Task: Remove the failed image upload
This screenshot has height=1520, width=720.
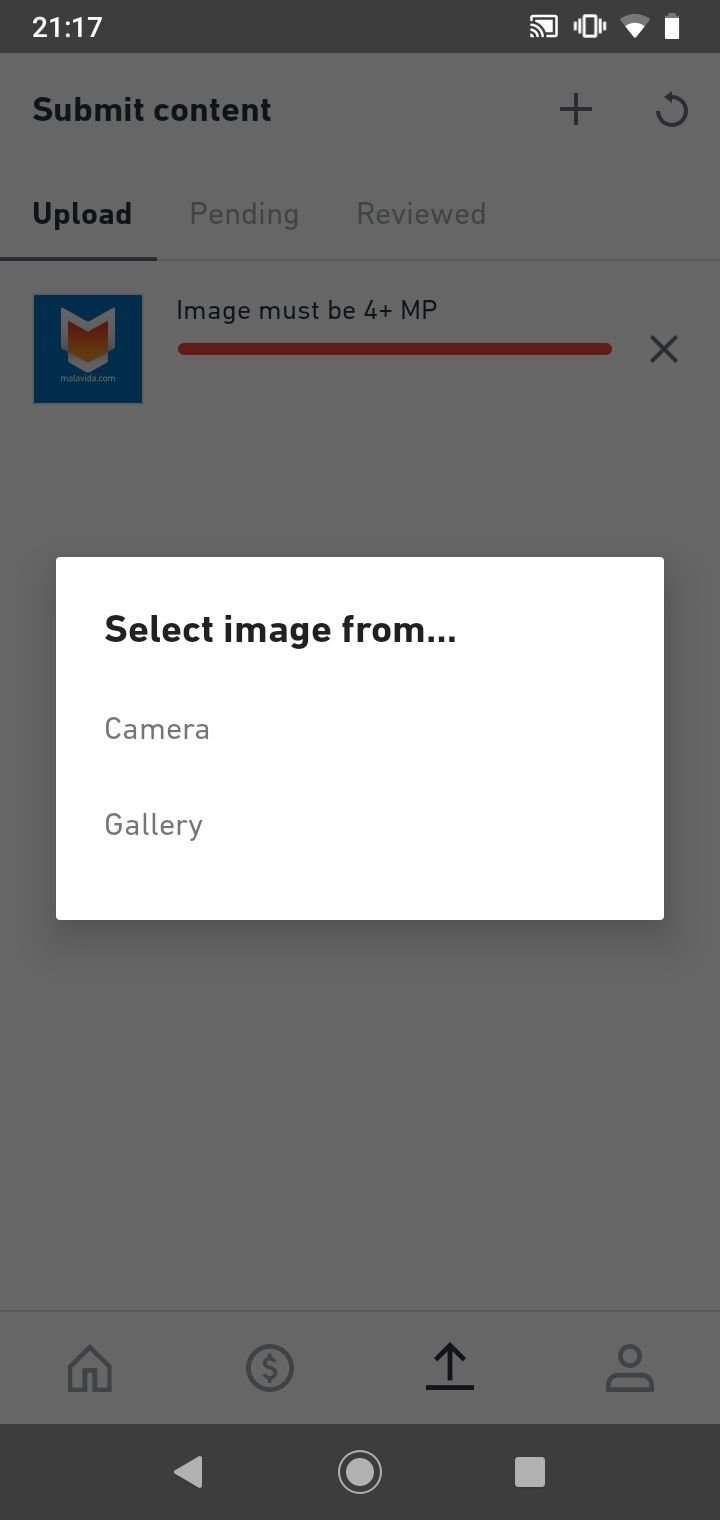Action: (x=664, y=349)
